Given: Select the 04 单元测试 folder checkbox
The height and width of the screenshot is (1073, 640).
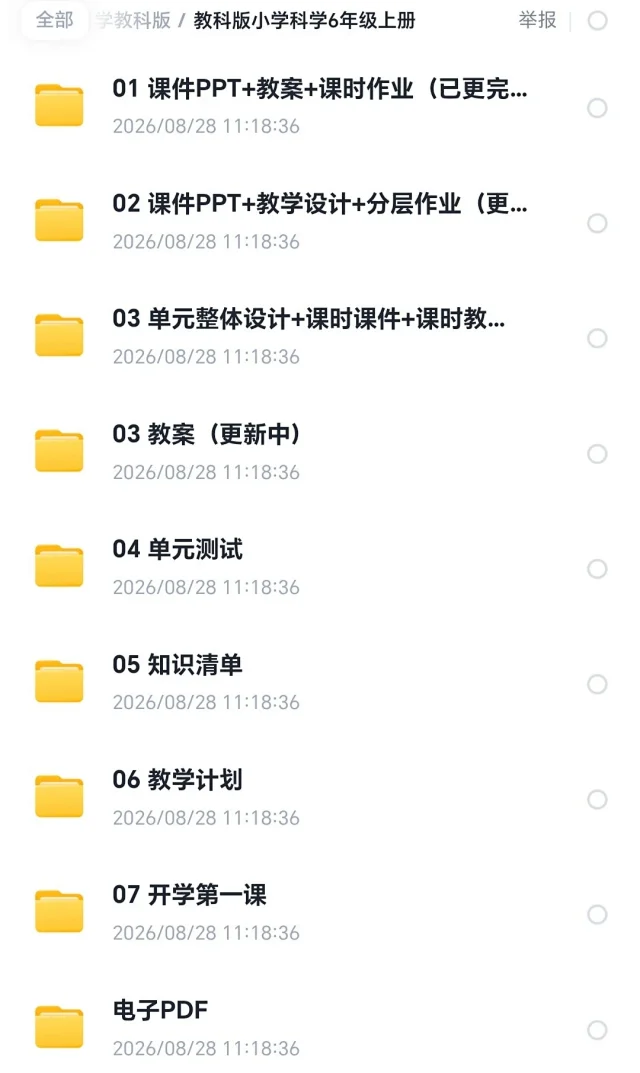Looking at the screenshot, I should point(598,569).
